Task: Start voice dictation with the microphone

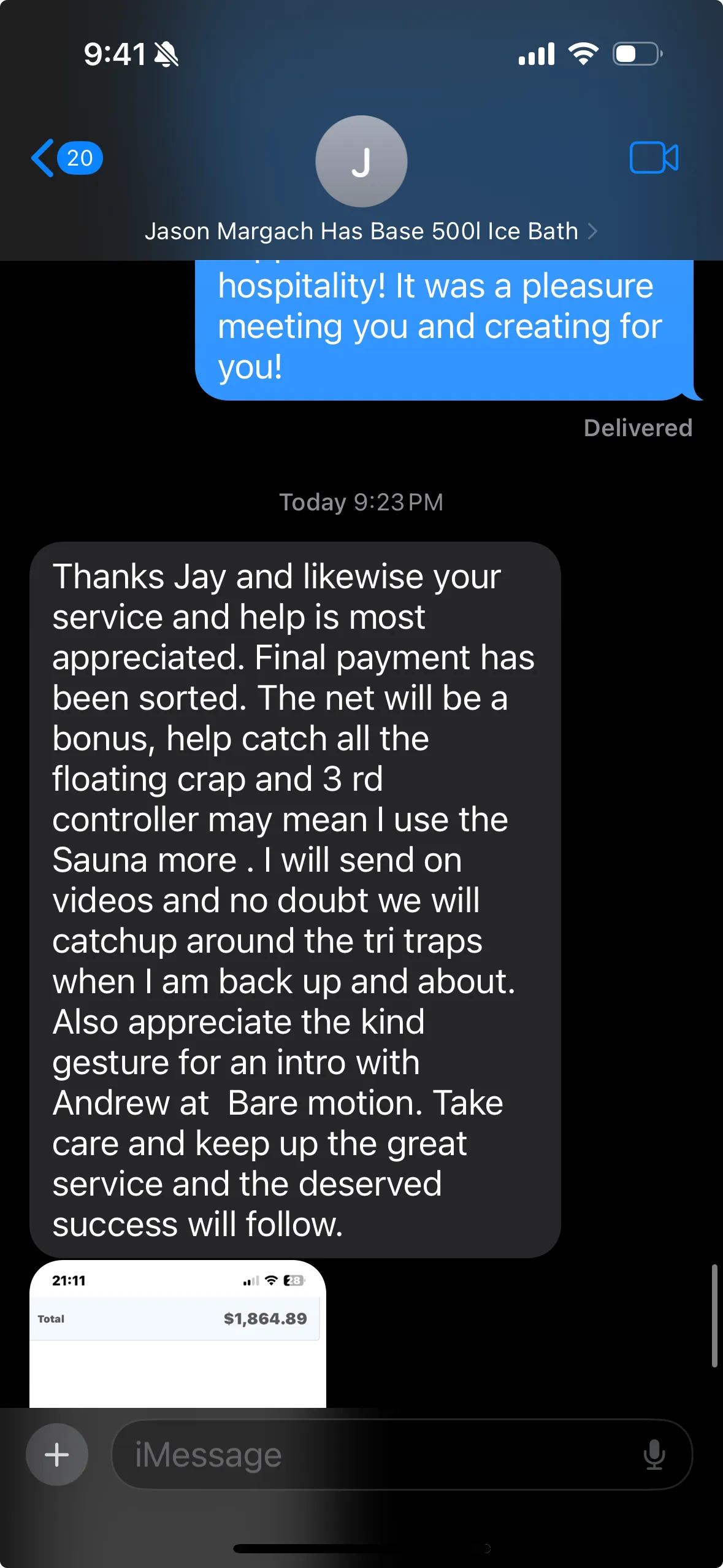Action: (654, 1455)
